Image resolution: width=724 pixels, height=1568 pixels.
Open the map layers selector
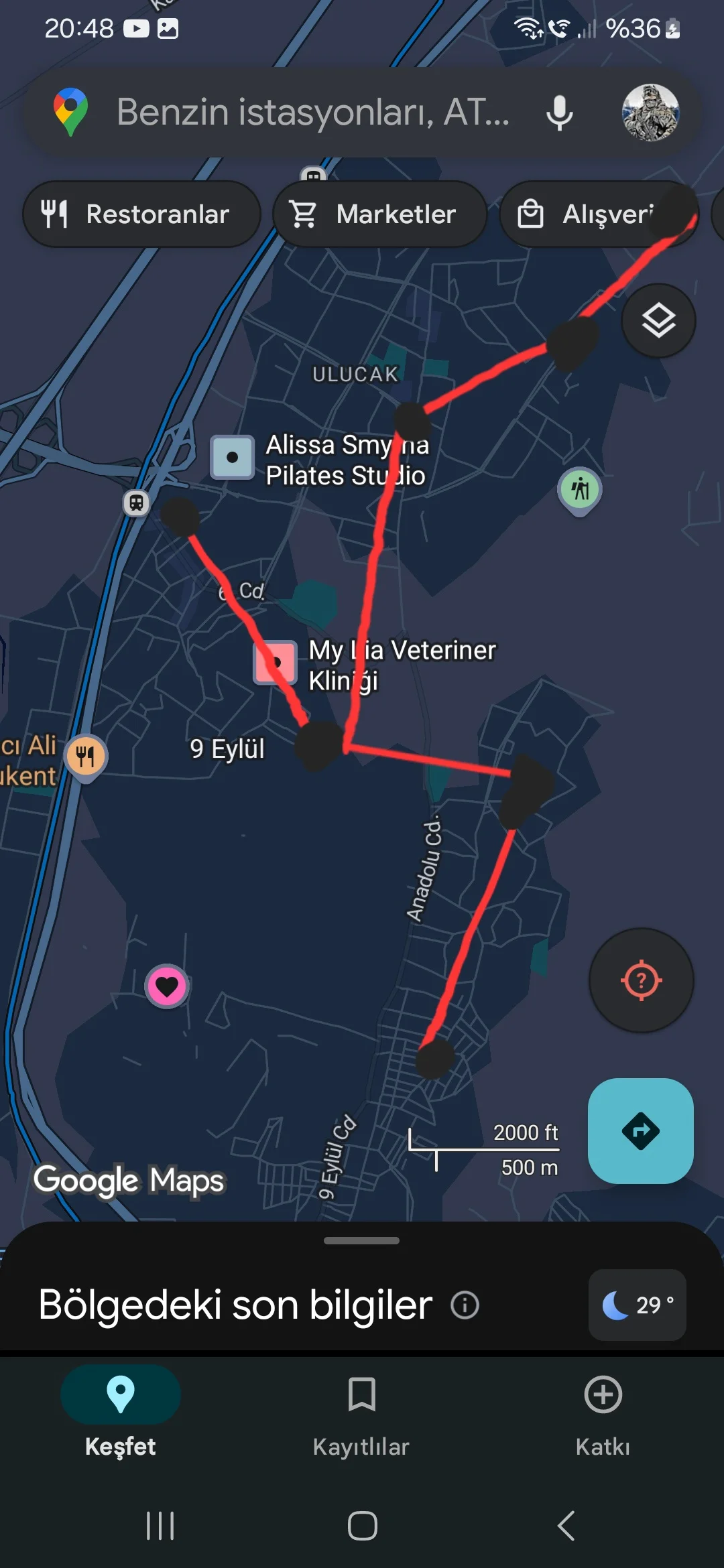click(658, 320)
